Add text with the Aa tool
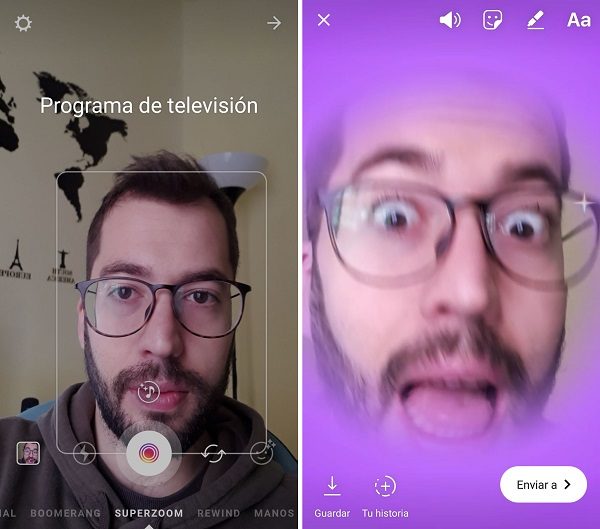The width and height of the screenshot is (600, 529). (x=578, y=20)
